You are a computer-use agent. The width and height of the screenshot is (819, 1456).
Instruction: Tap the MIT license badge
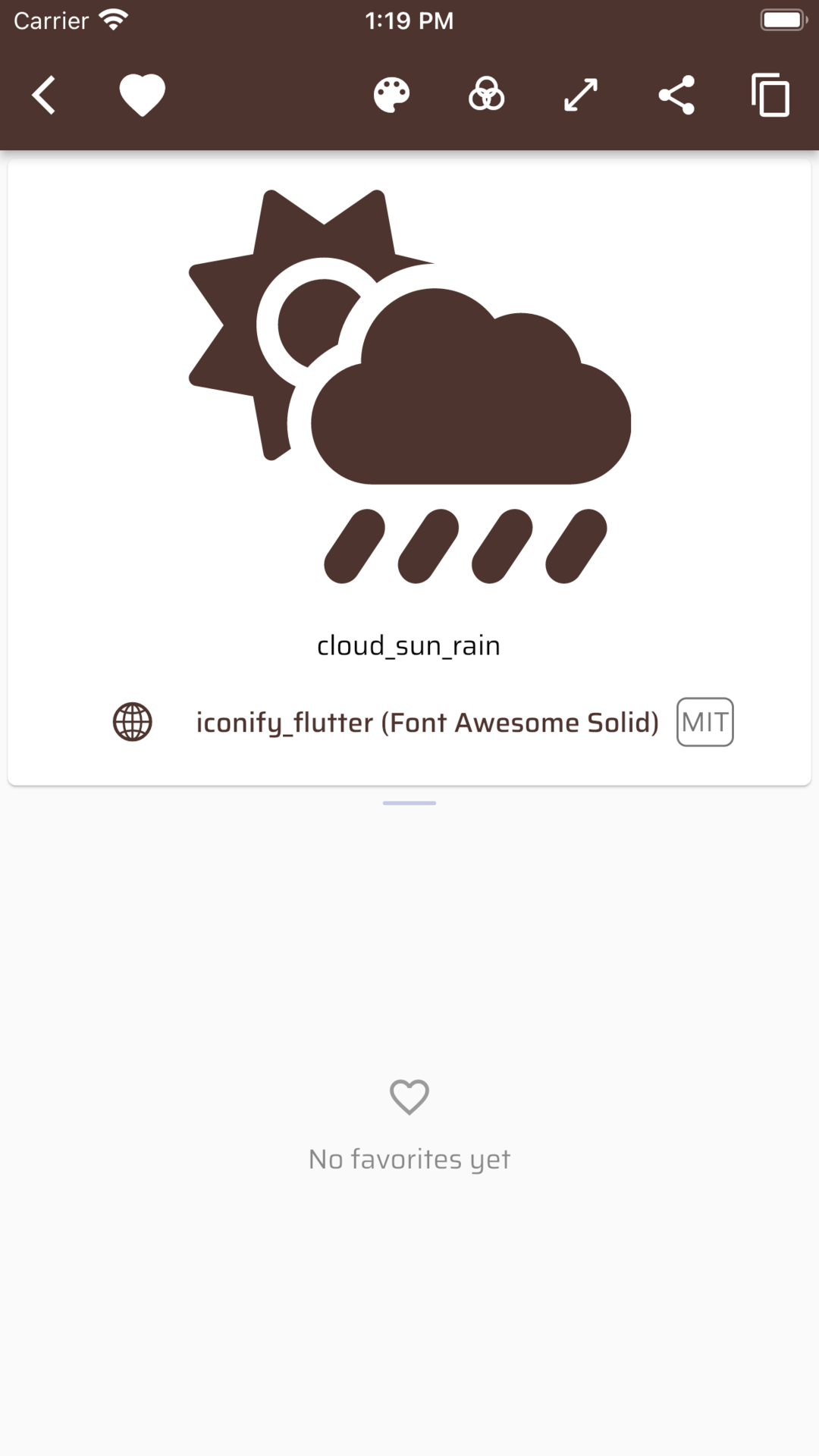click(x=705, y=722)
